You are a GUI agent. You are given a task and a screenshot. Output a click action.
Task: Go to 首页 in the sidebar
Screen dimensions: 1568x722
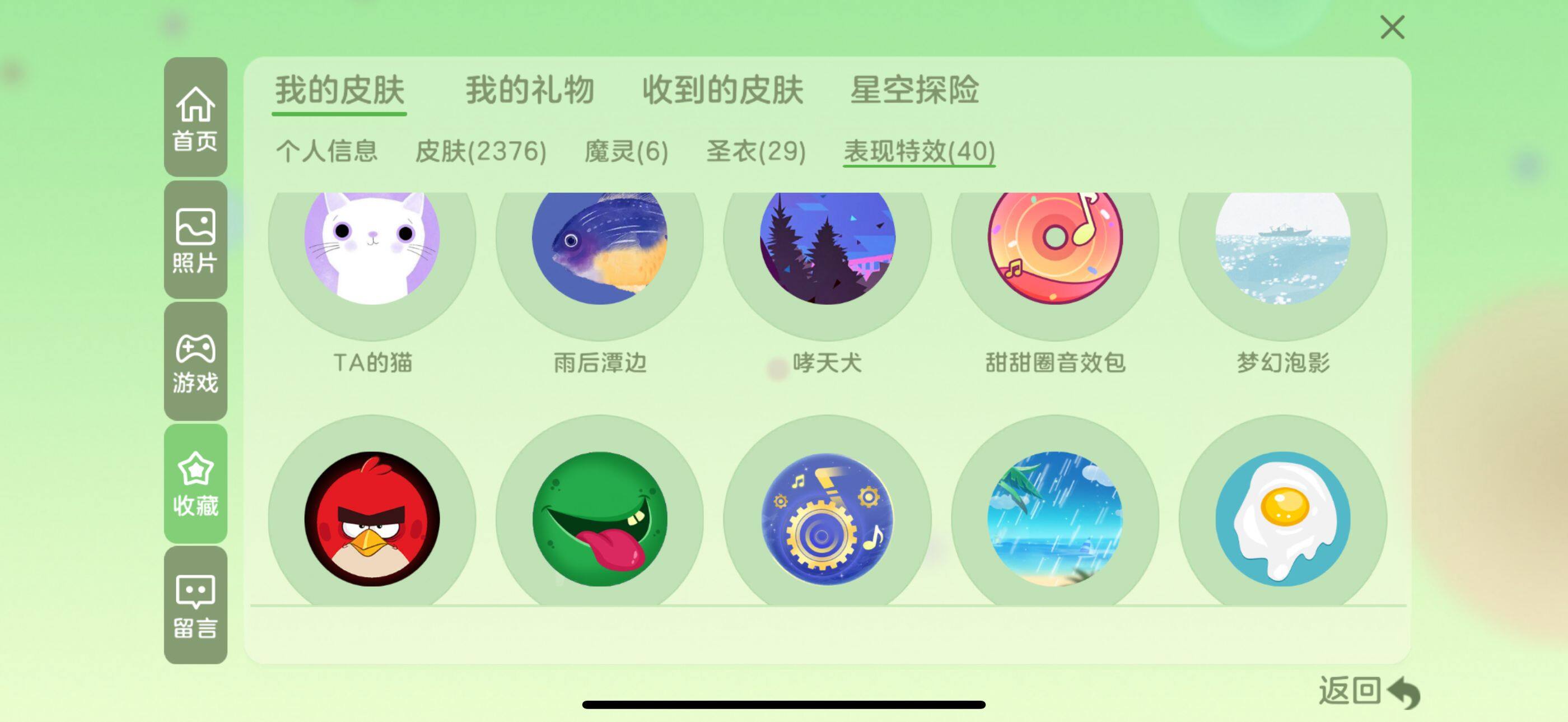tap(195, 118)
